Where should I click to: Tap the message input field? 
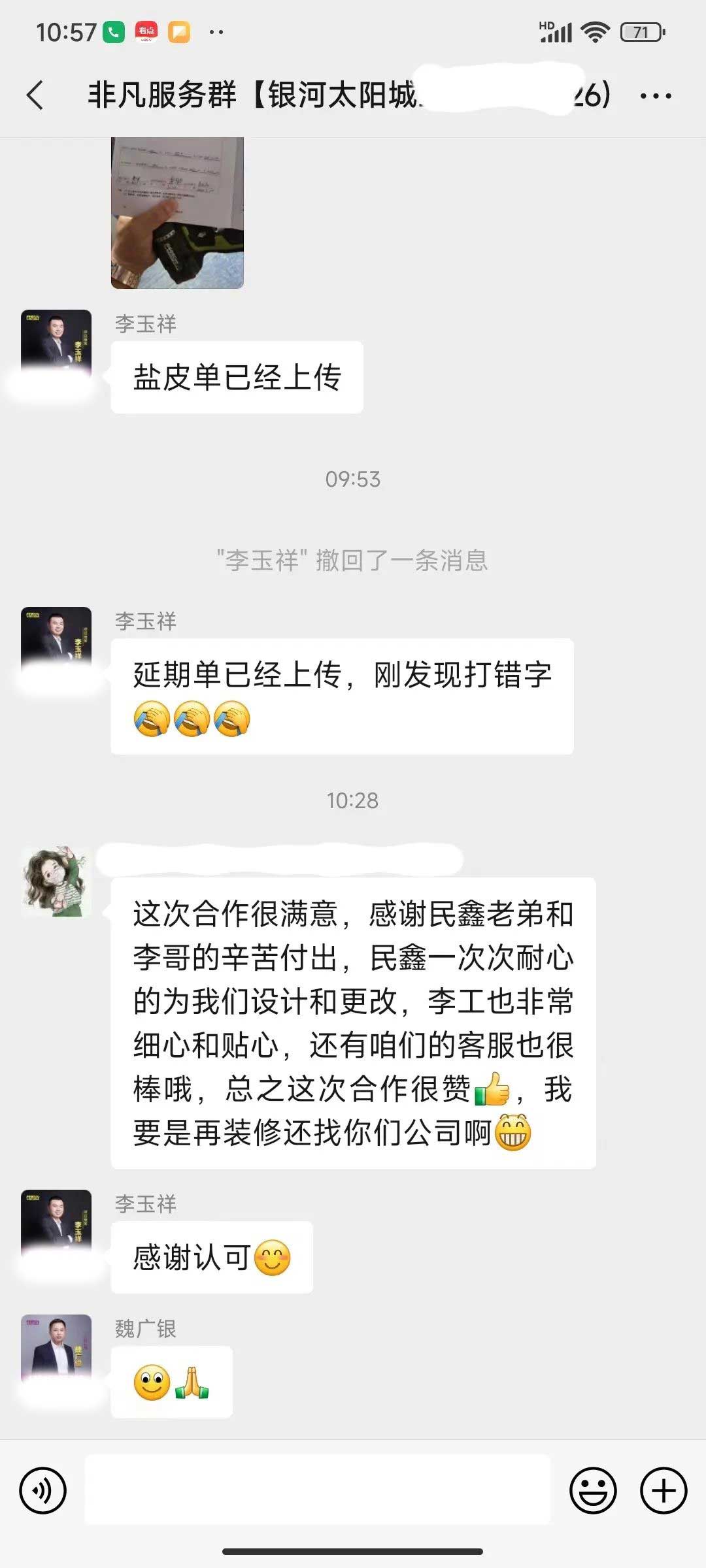click(x=318, y=1490)
